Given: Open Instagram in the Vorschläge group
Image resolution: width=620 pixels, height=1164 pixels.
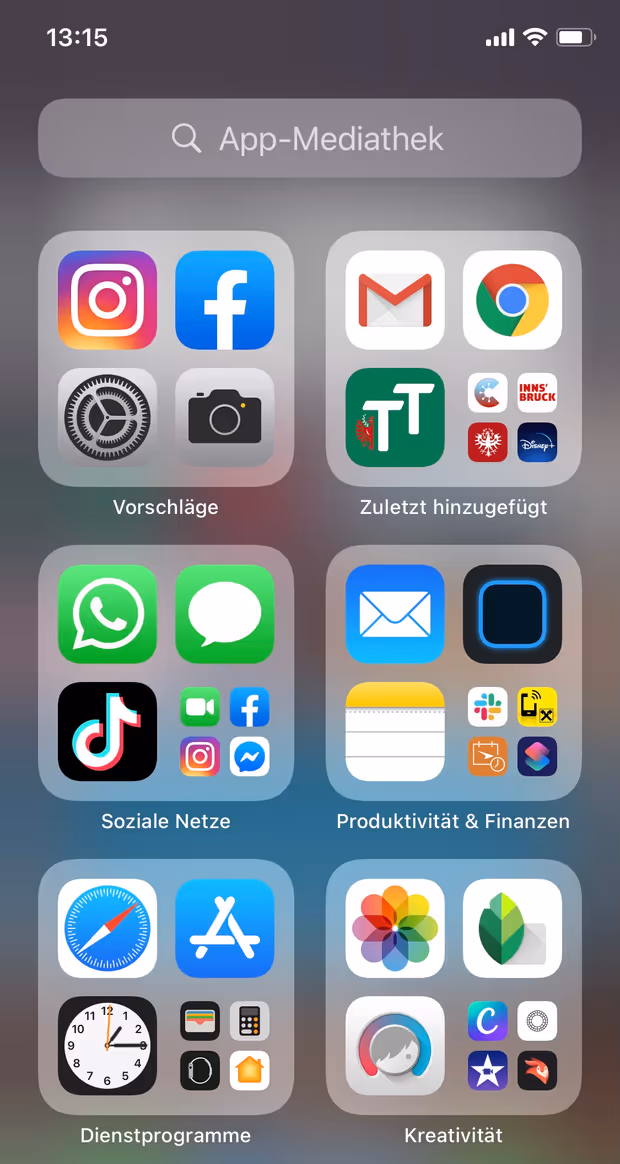Looking at the screenshot, I should click(x=107, y=300).
